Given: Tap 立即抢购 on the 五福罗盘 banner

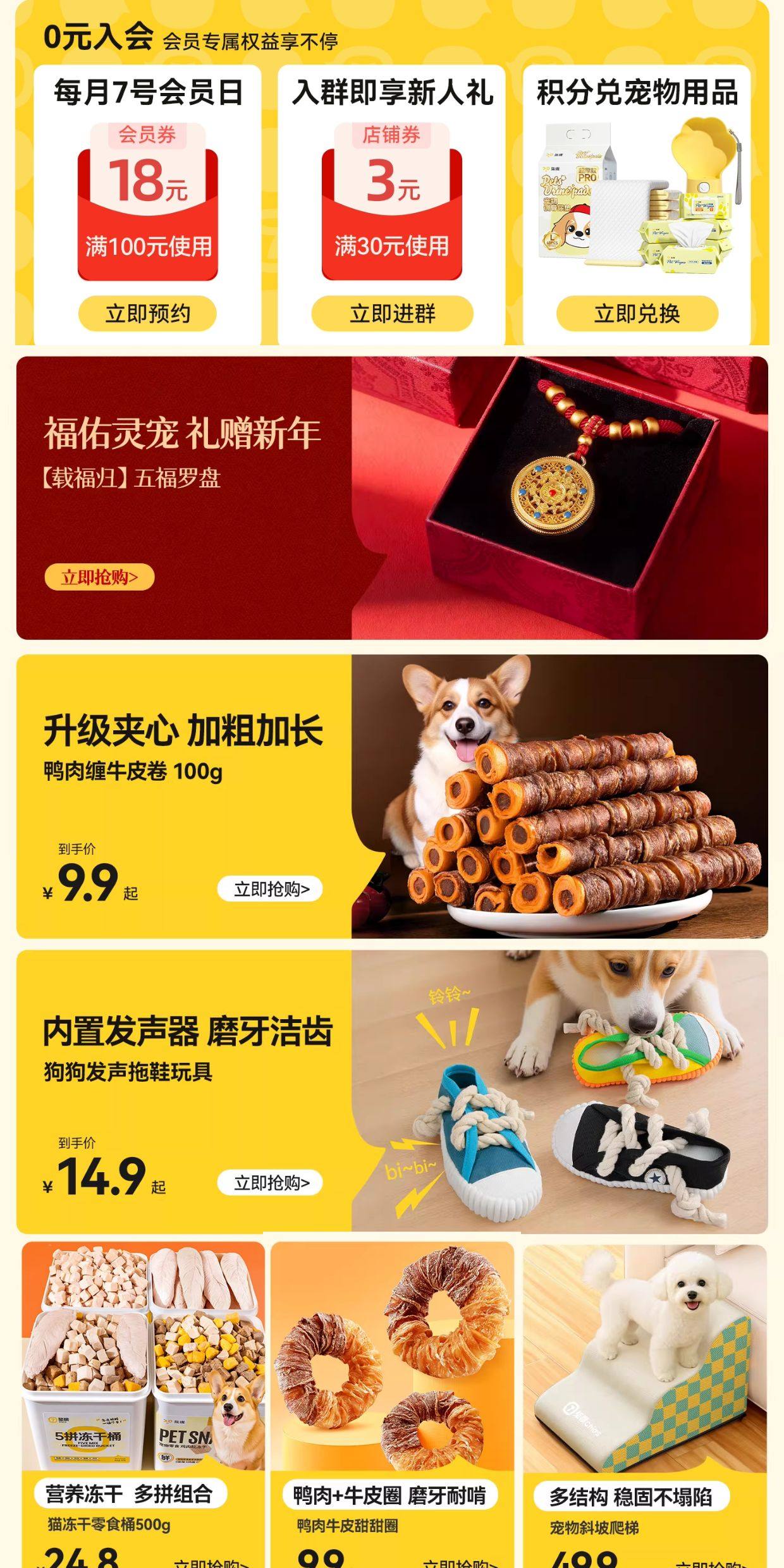Looking at the screenshot, I should [x=99, y=577].
